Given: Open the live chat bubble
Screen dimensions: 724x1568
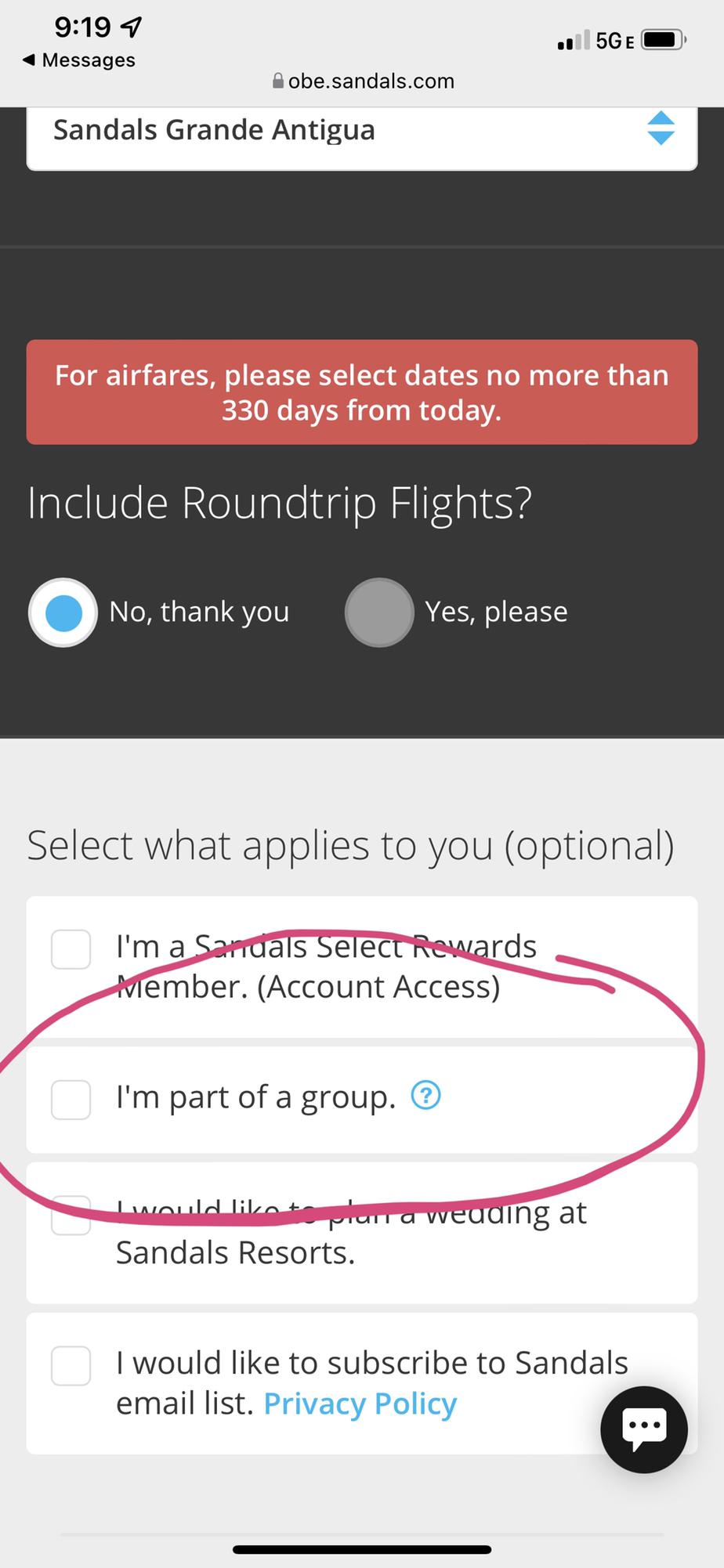Looking at the screenshot, I should (644, 1429).
